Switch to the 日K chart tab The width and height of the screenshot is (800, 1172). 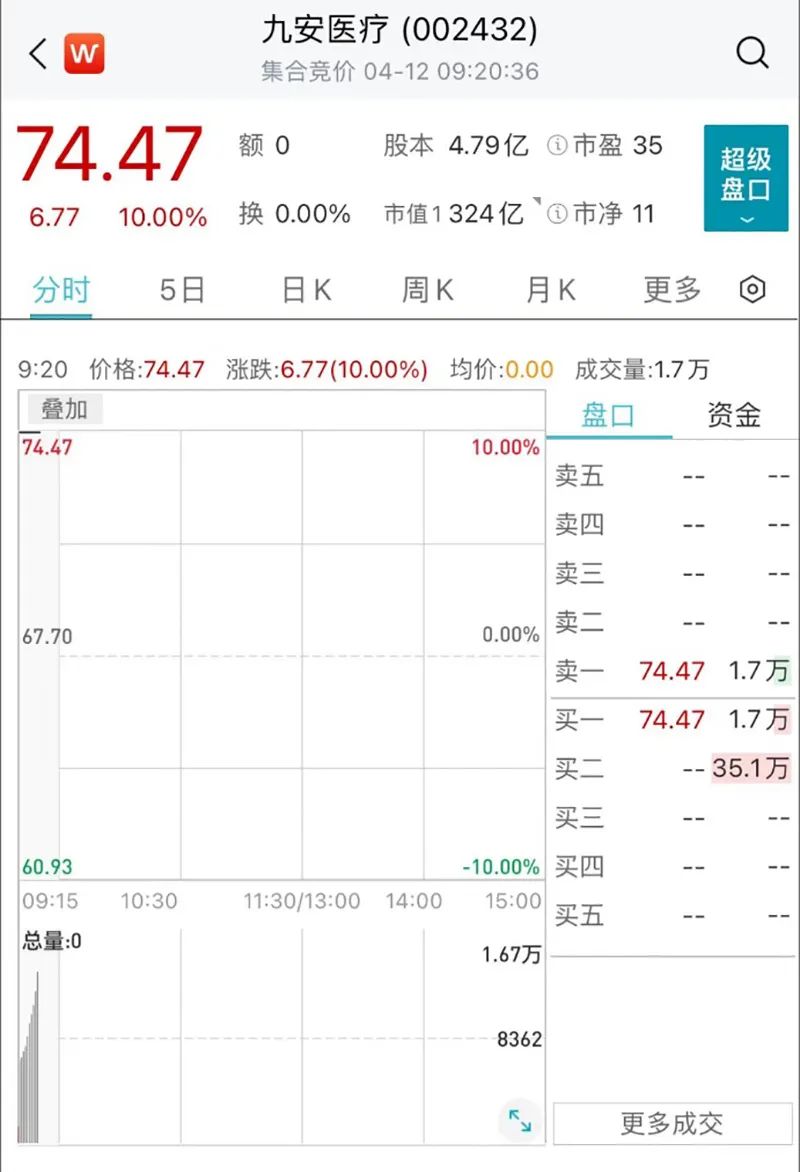point(306,291)
